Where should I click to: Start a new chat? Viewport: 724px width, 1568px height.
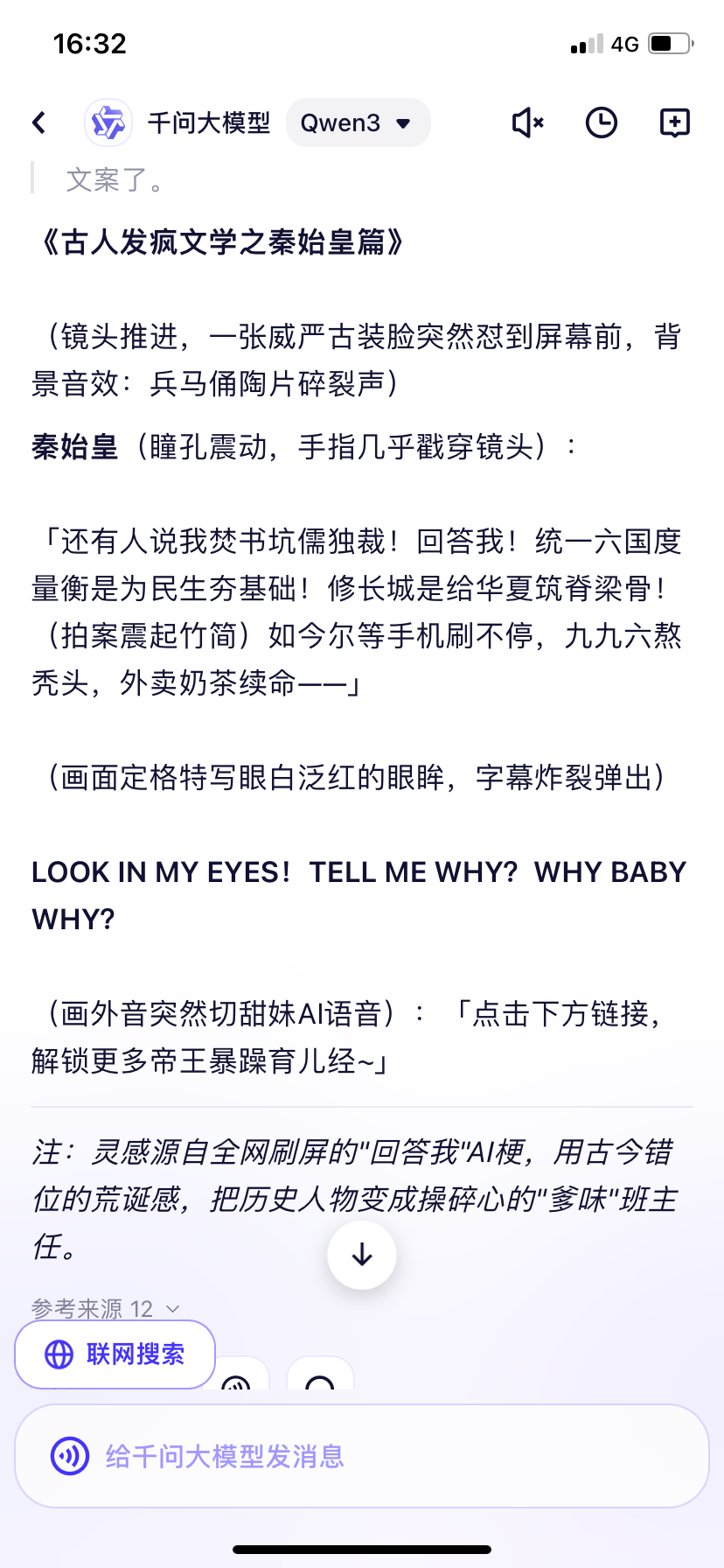[x=674, y=122]
